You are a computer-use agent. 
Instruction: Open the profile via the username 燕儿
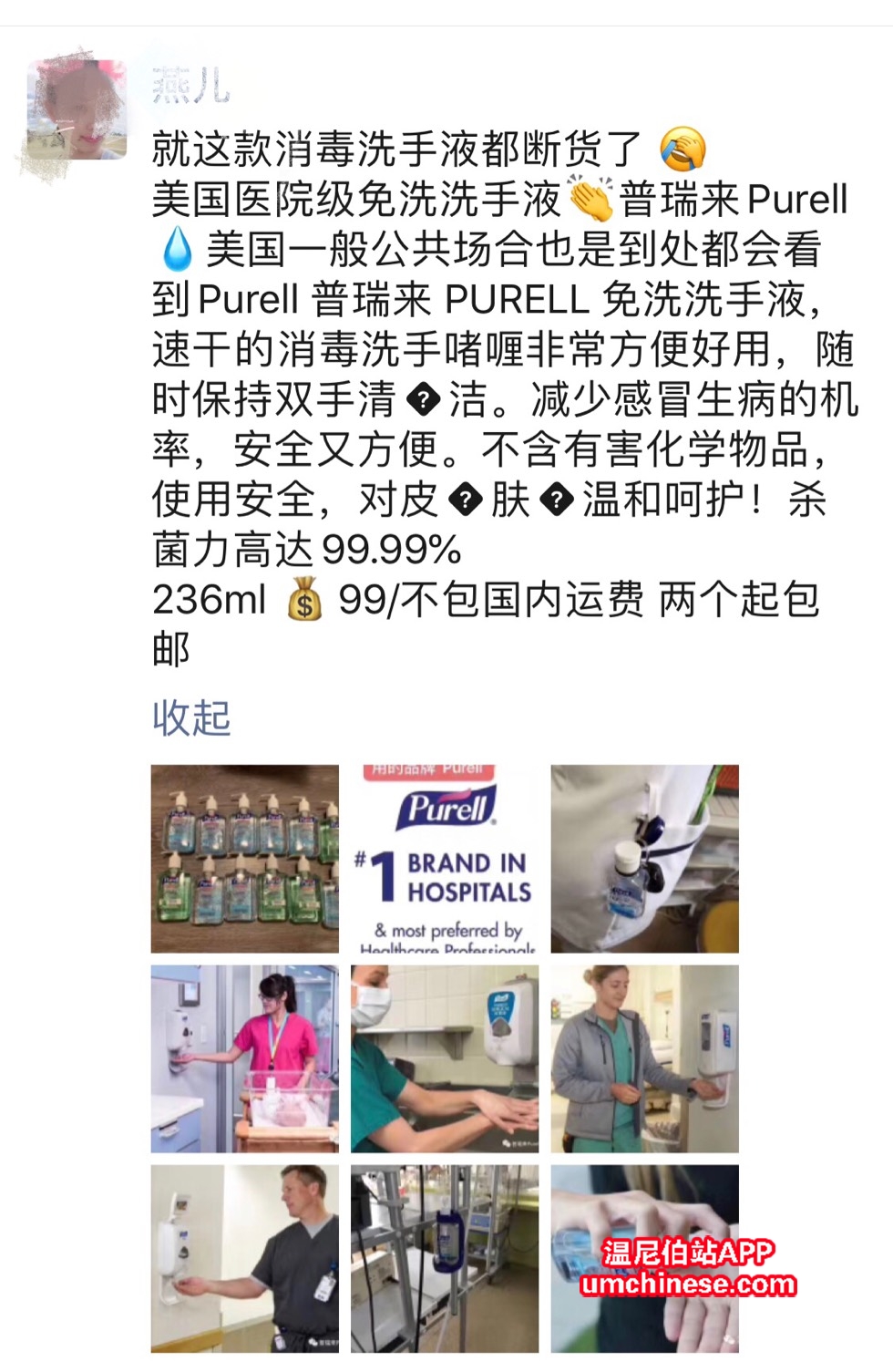click(190, 86)
